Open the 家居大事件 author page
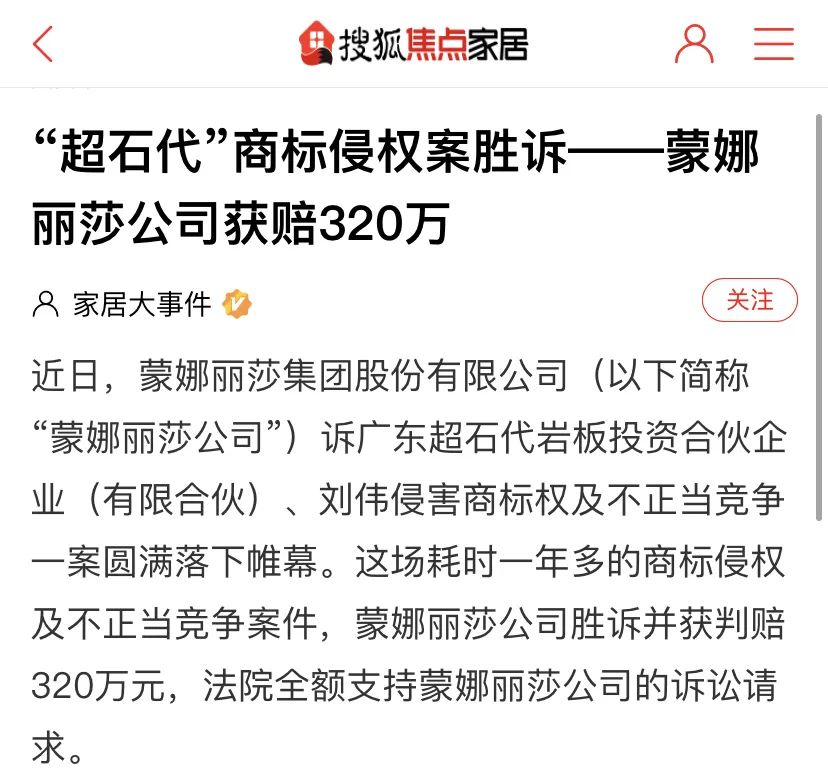 pyautogui.click(x=142, y=303)
